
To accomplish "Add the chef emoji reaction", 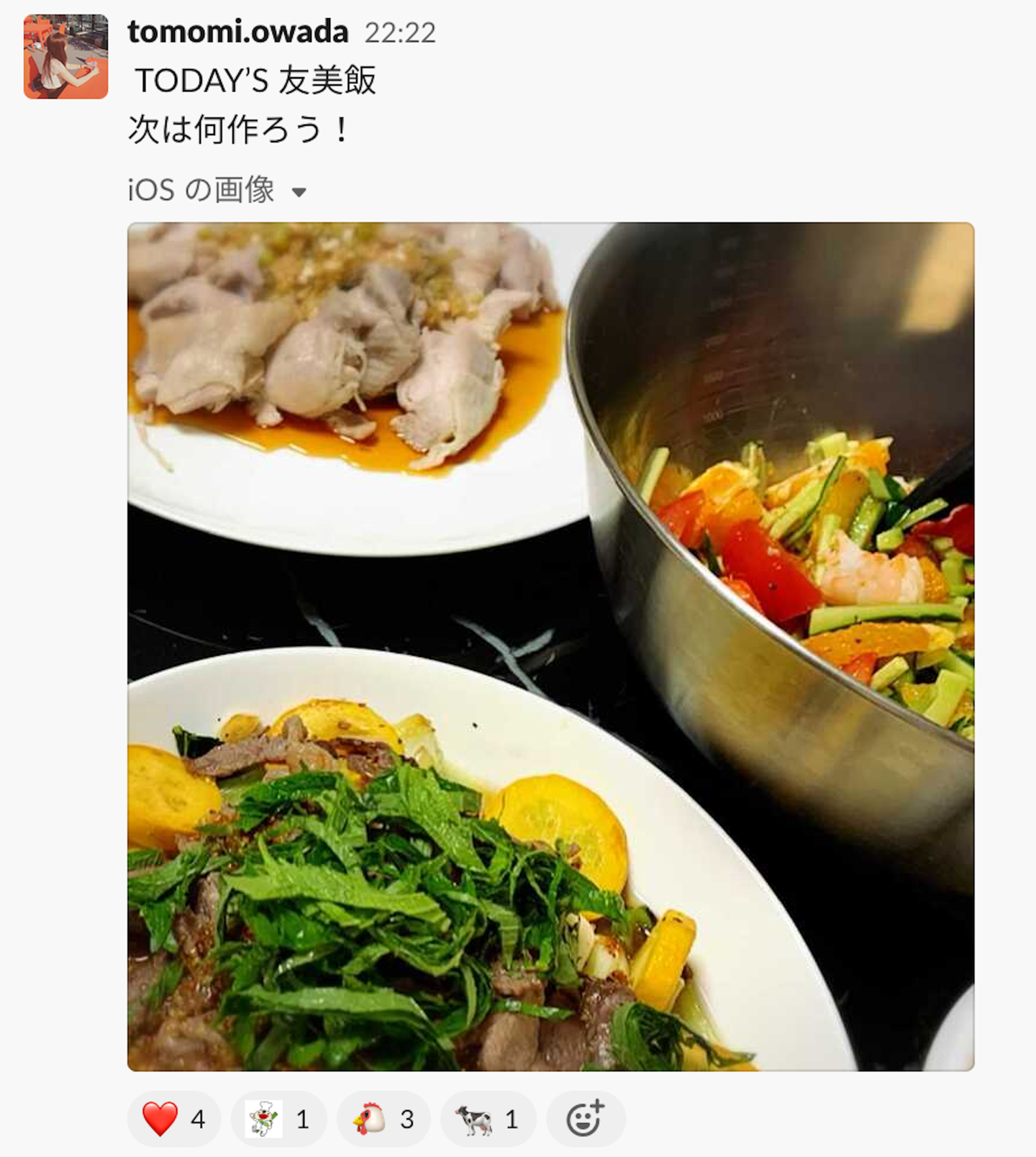I will point(278,1119).
